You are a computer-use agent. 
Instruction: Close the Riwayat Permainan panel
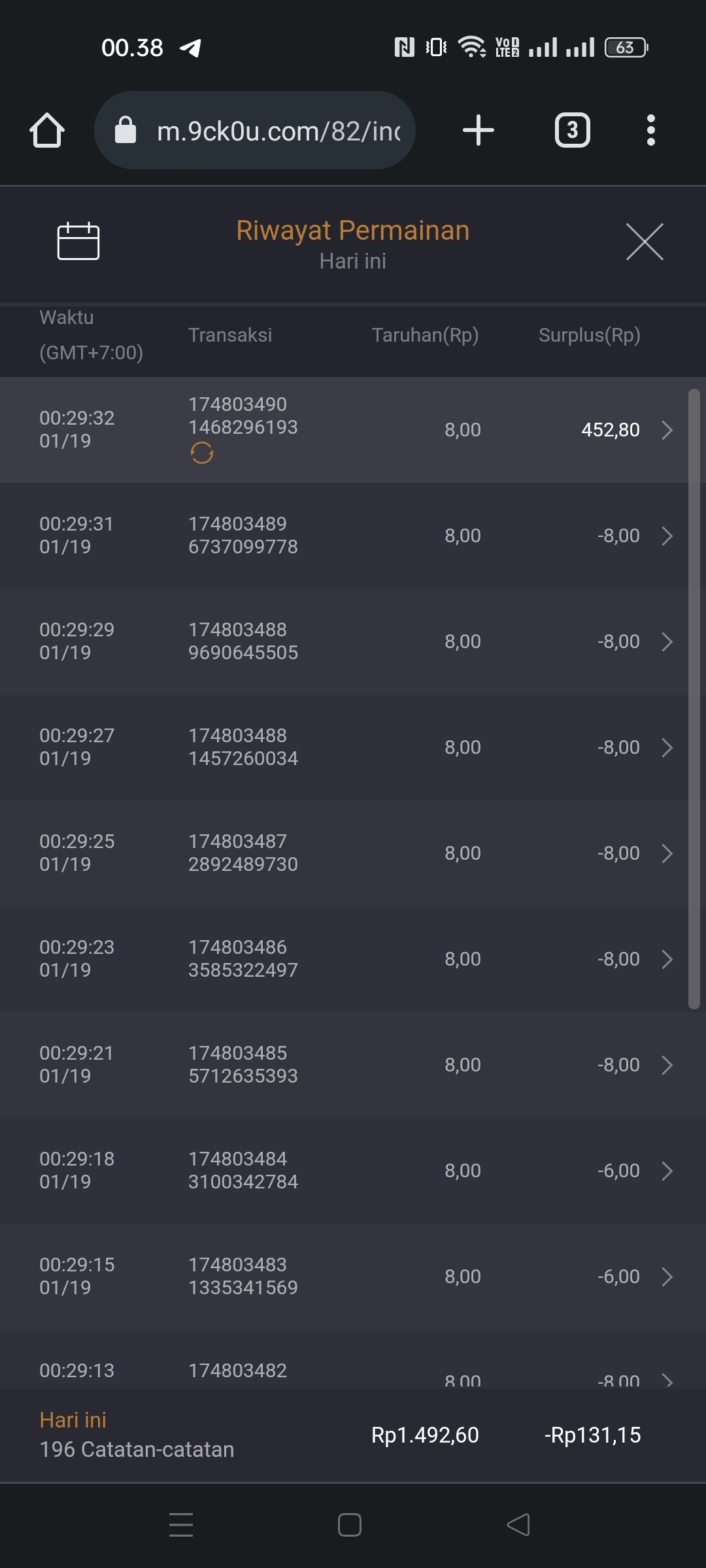pos(645,242)
